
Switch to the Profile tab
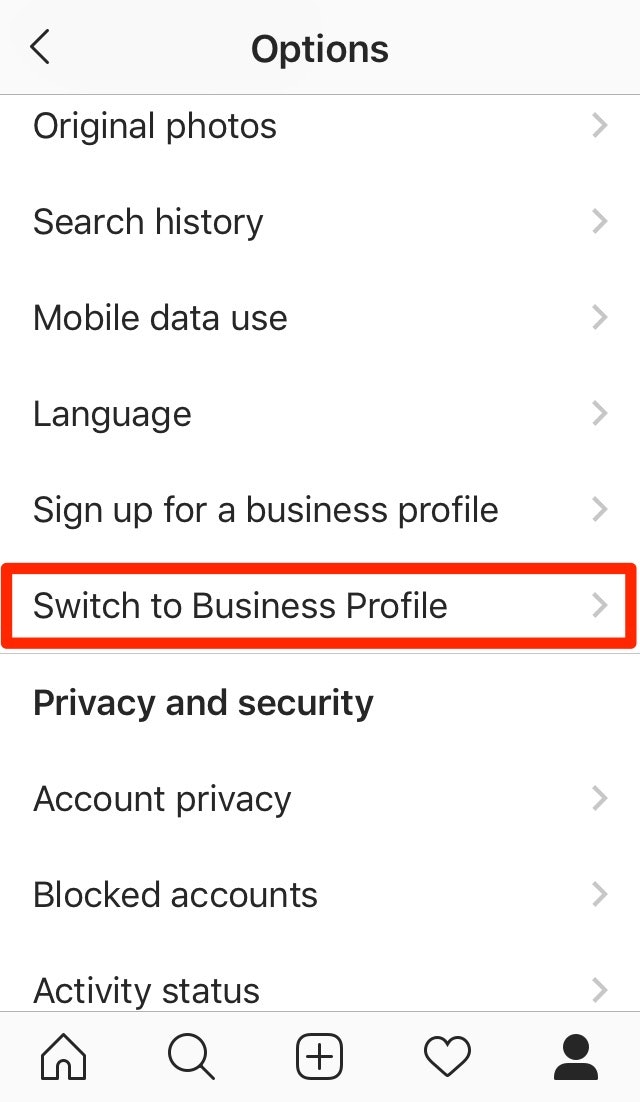click(575, 1057)
